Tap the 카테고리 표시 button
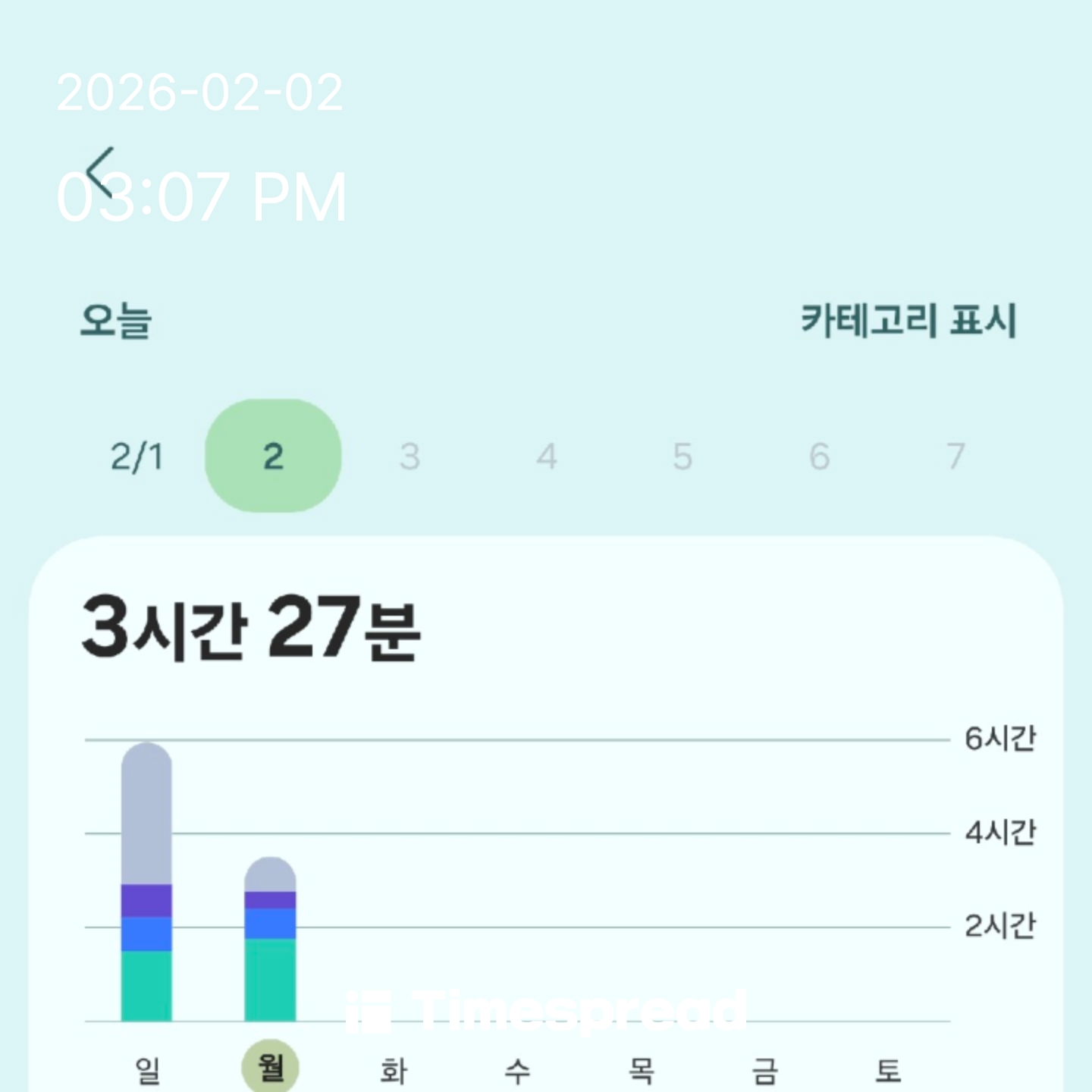Screen dimensions: 1092x1092 tap(908, 320)
